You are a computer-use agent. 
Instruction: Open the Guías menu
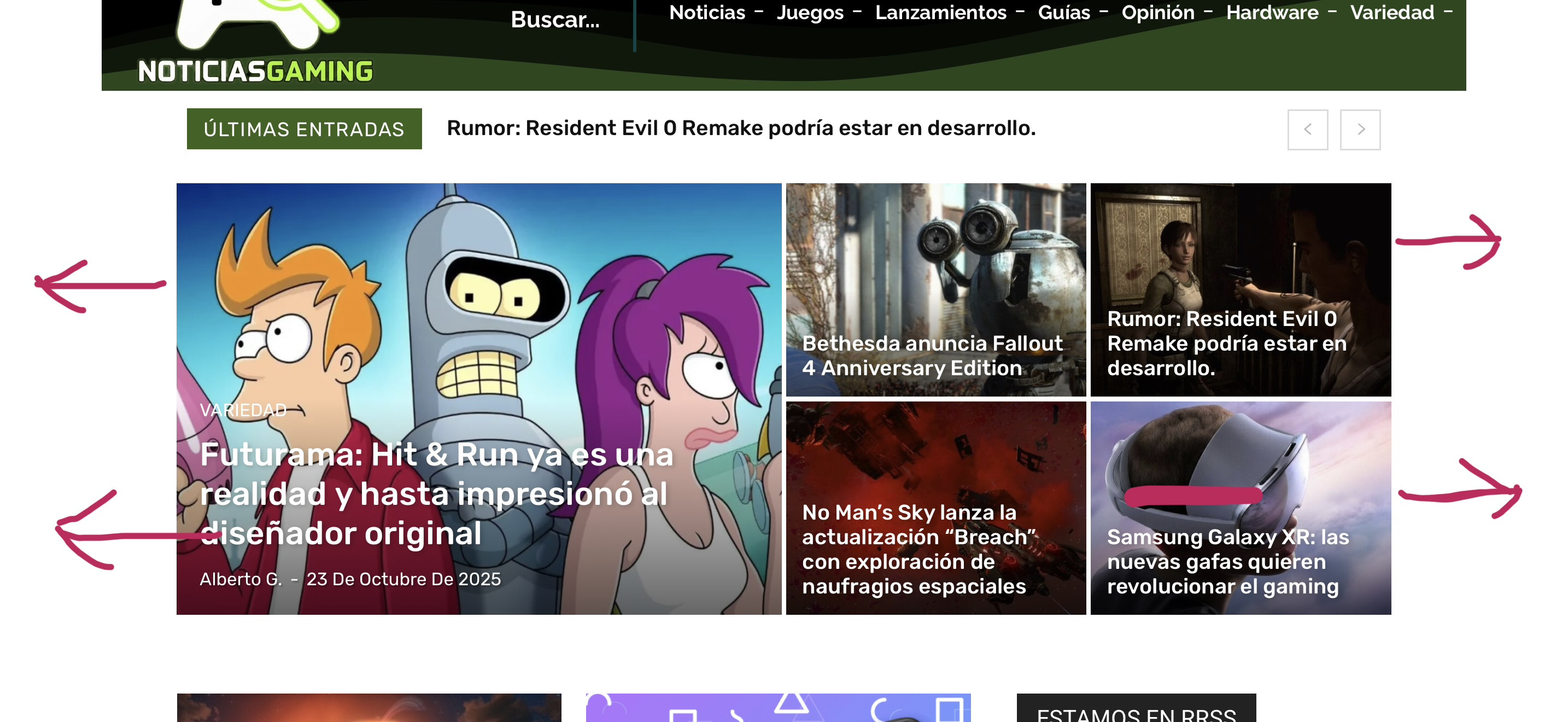(x=1073, y=12)
